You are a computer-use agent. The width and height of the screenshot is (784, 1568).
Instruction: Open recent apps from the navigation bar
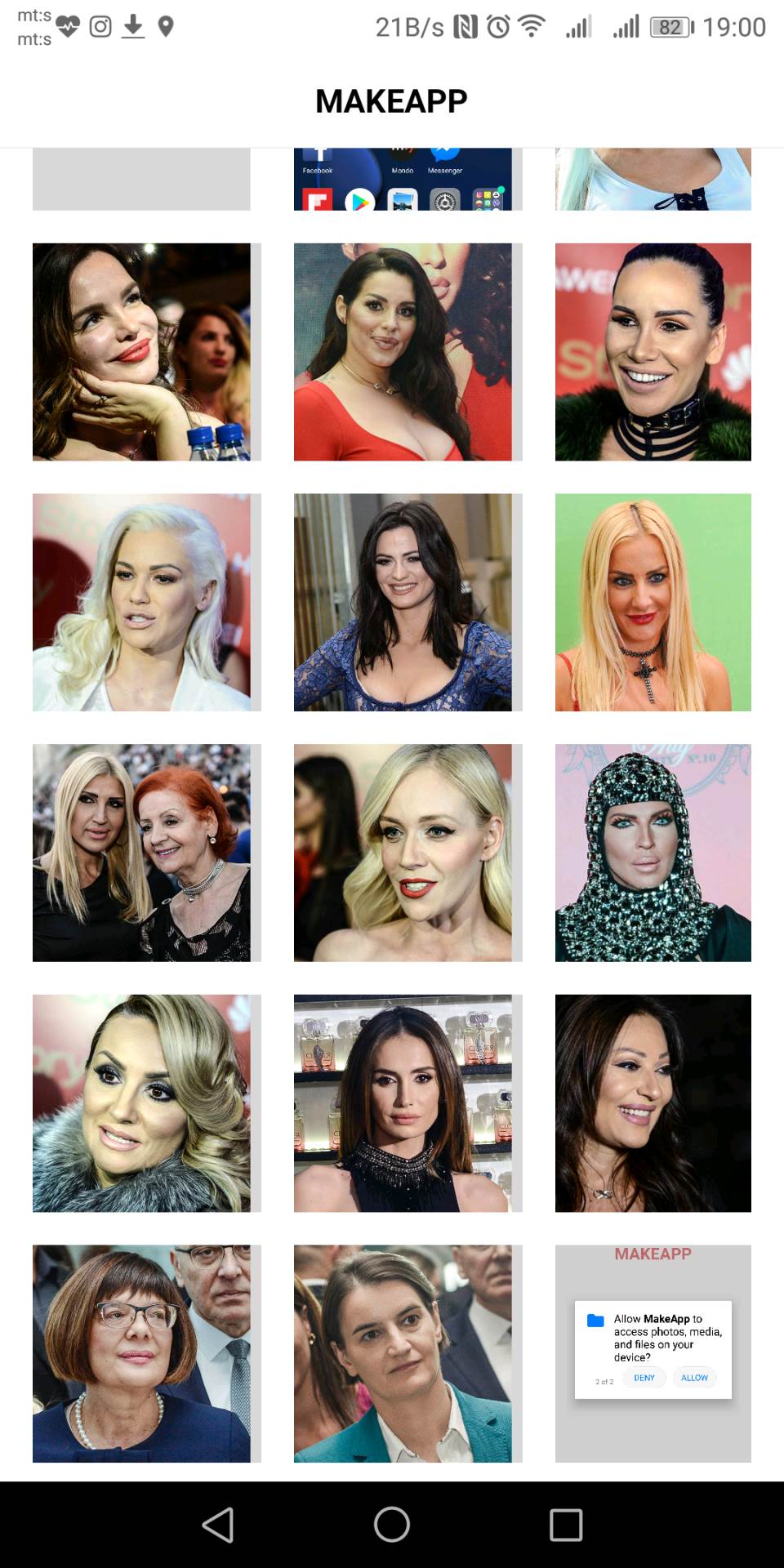[565, 1525]
